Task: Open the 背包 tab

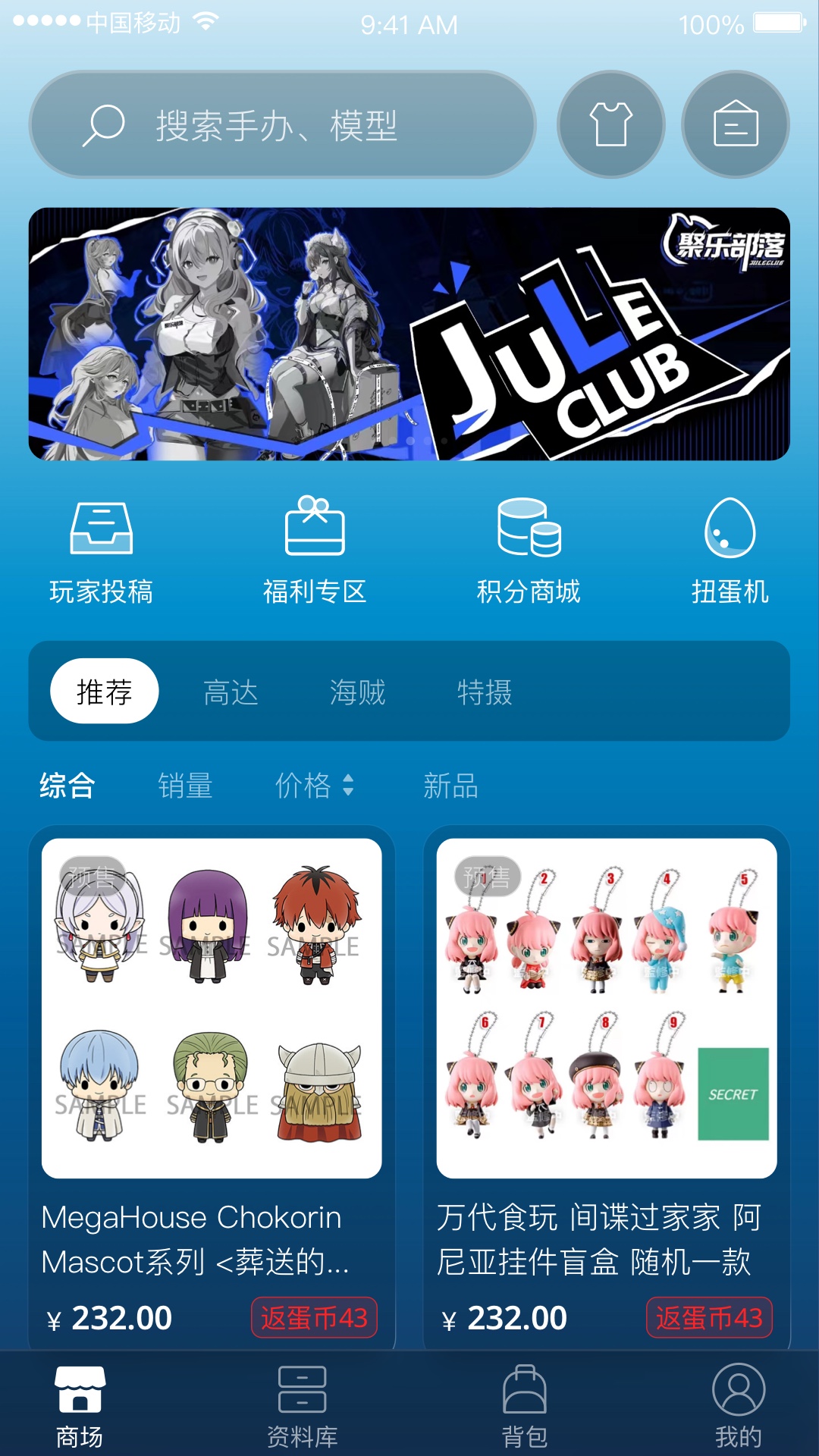Action: click(525, 1407)
